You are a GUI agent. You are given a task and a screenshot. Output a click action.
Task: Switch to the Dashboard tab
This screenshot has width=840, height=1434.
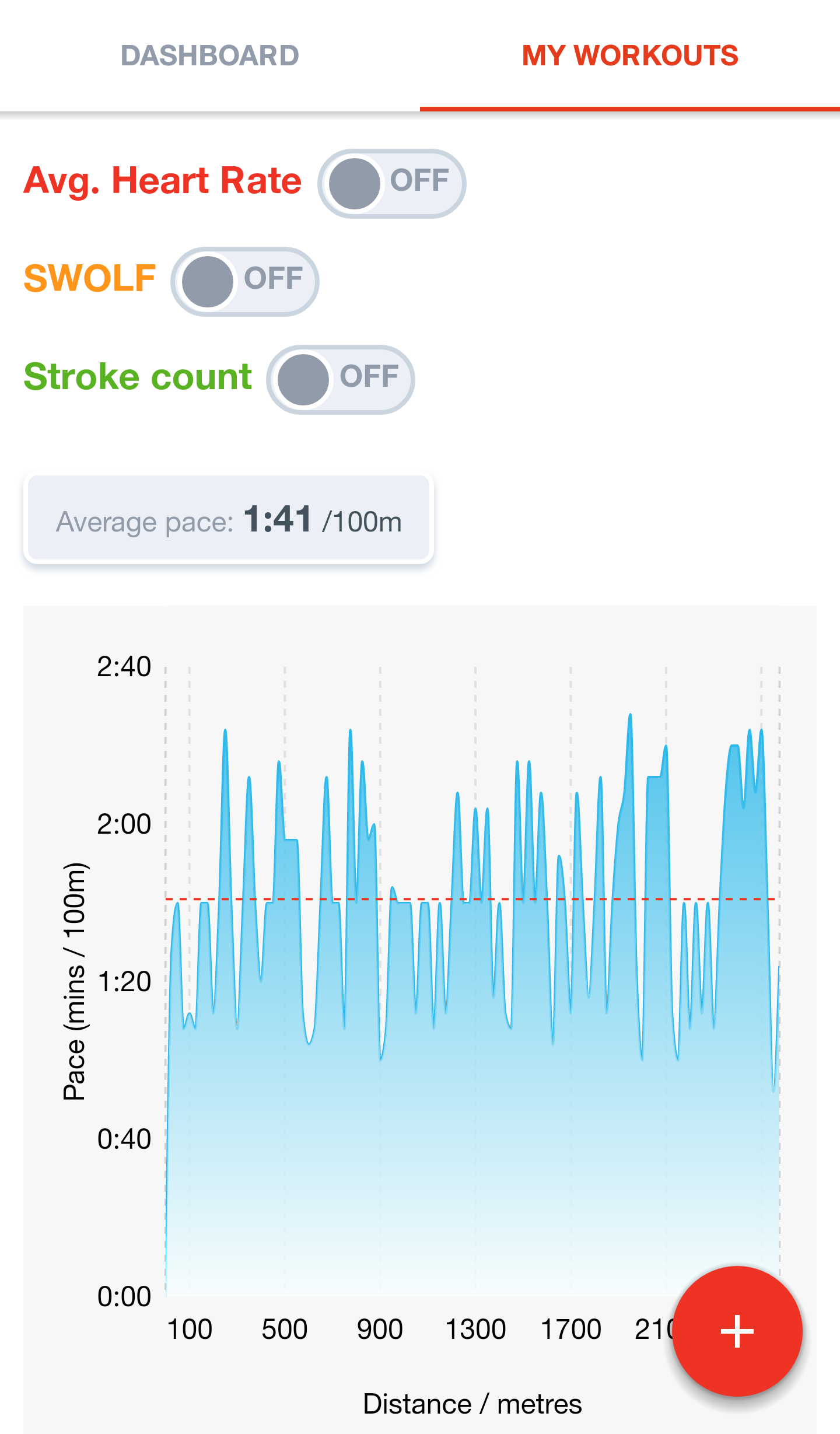[x=210, y=56]
